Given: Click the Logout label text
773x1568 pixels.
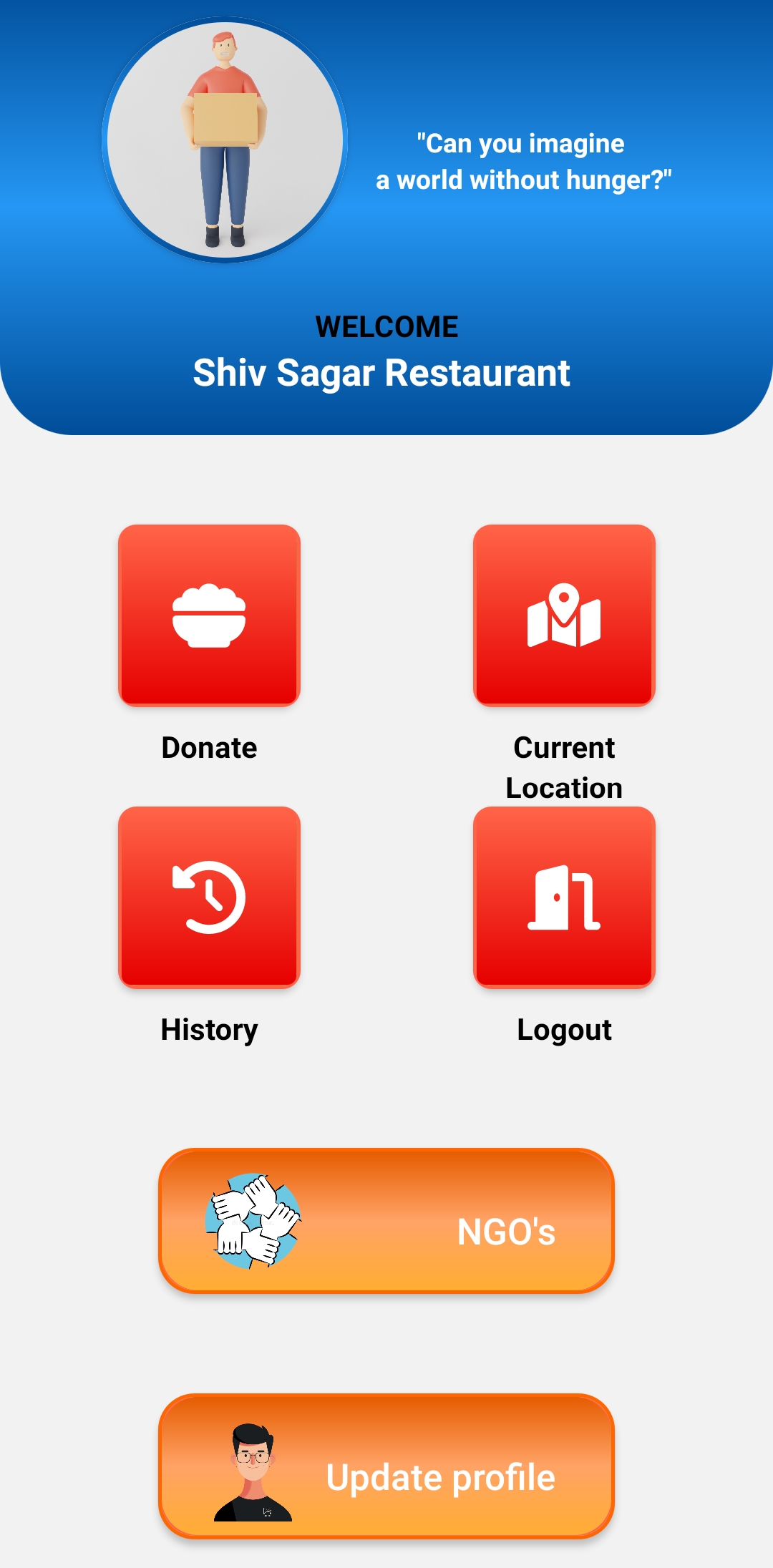Looking at the screenshot, I should tap(565, 1031).
